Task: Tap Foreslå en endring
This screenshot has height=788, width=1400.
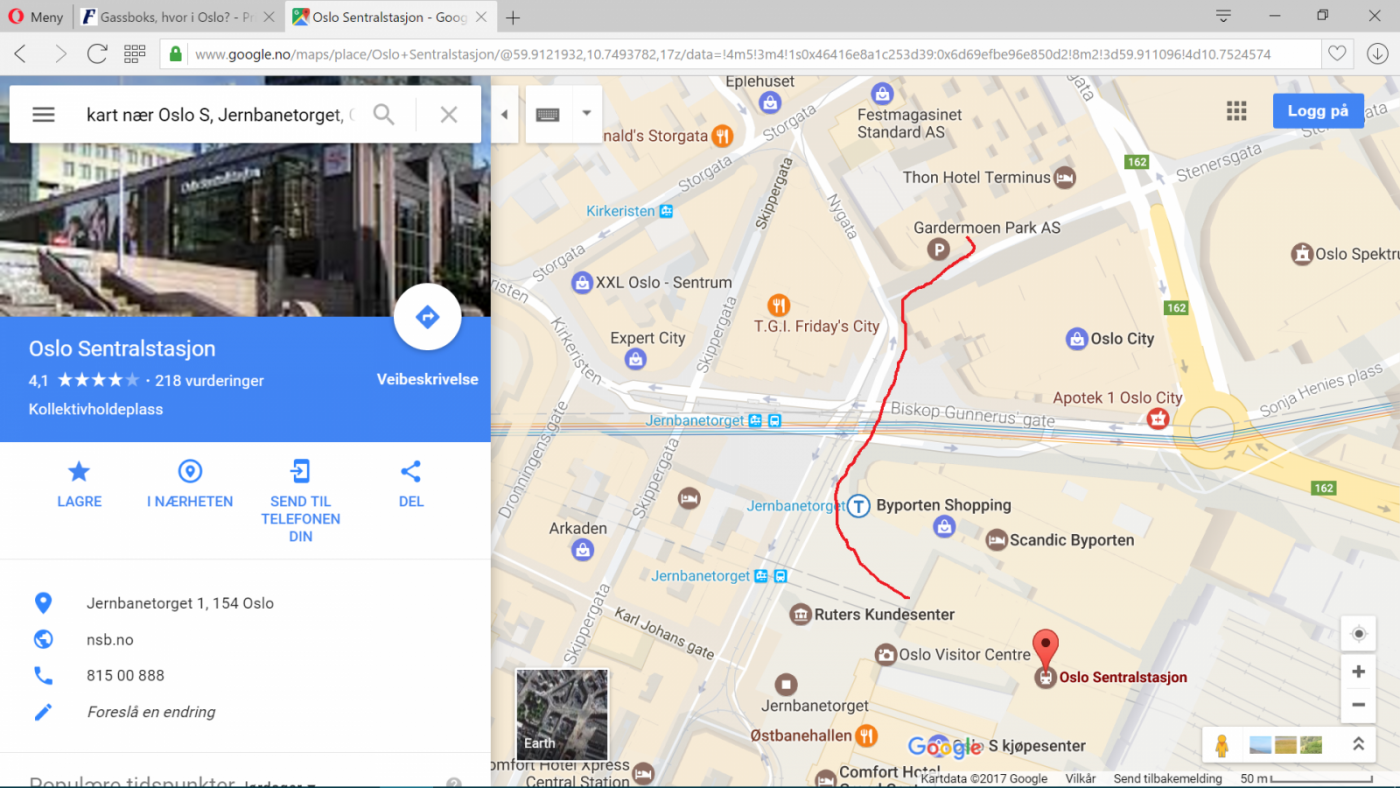Action: 150,712
